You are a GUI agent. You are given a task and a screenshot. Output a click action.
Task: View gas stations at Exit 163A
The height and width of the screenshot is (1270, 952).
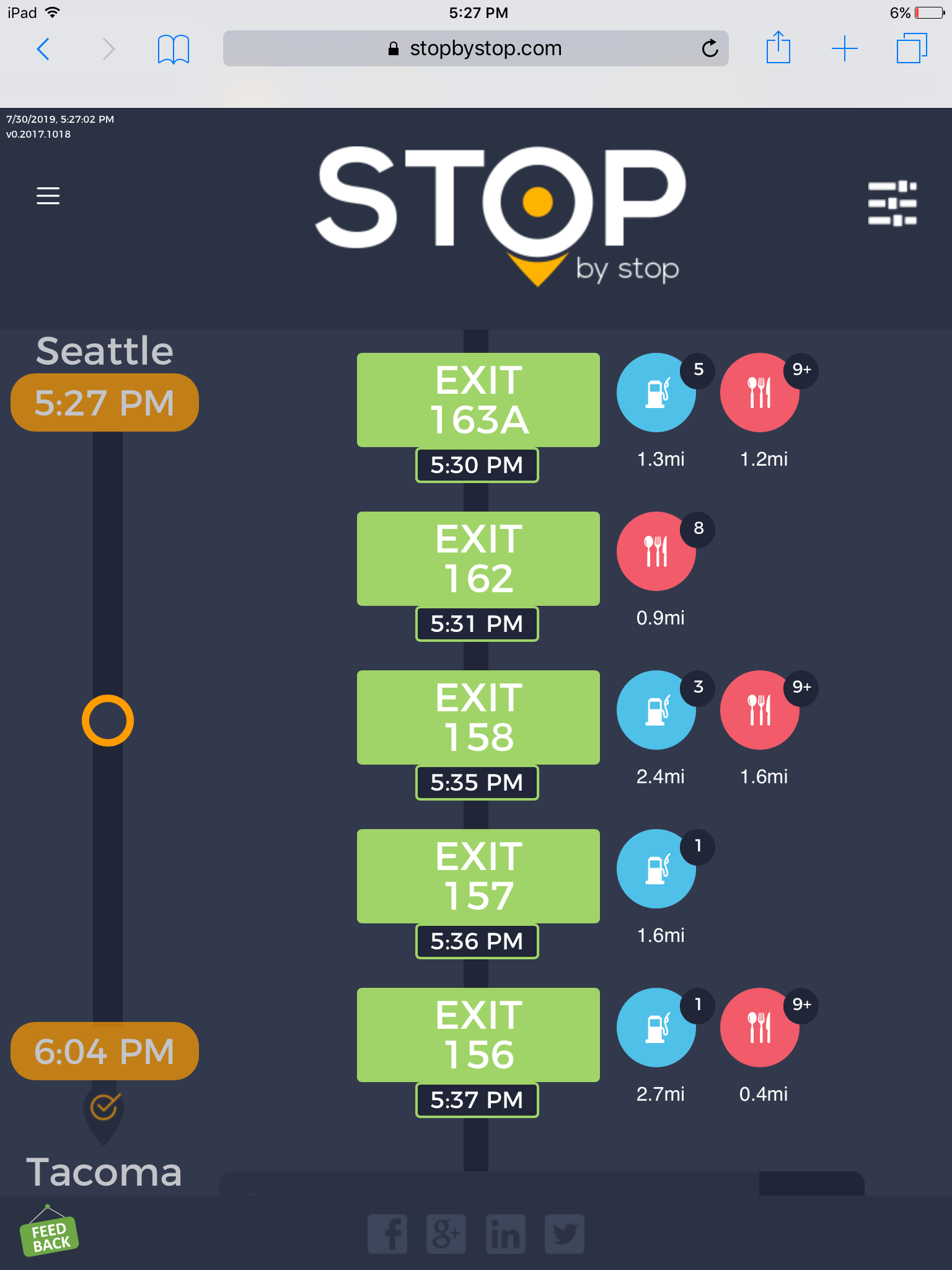[x=656, y=393]
